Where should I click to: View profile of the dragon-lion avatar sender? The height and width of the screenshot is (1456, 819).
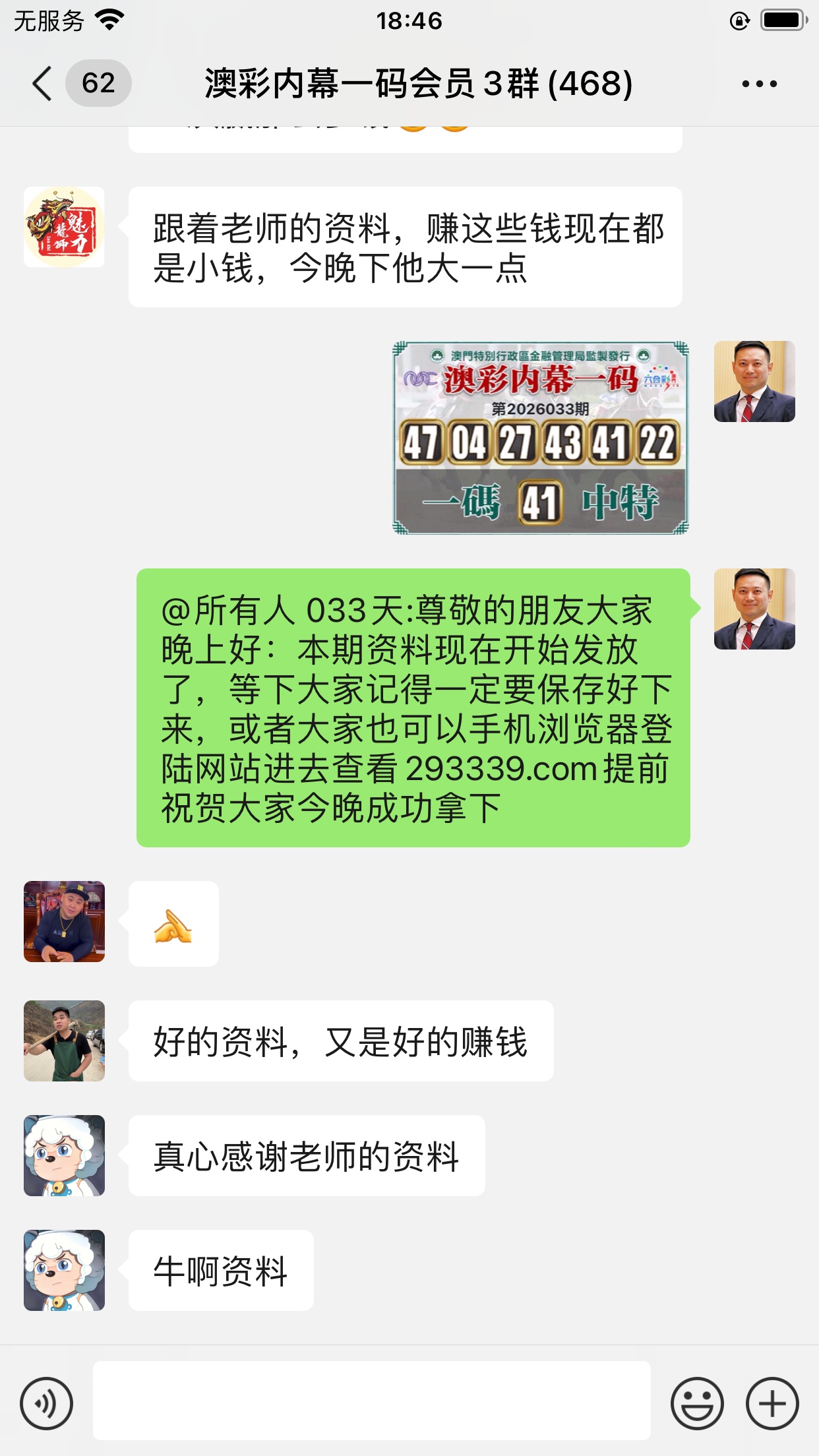(64, 227)
